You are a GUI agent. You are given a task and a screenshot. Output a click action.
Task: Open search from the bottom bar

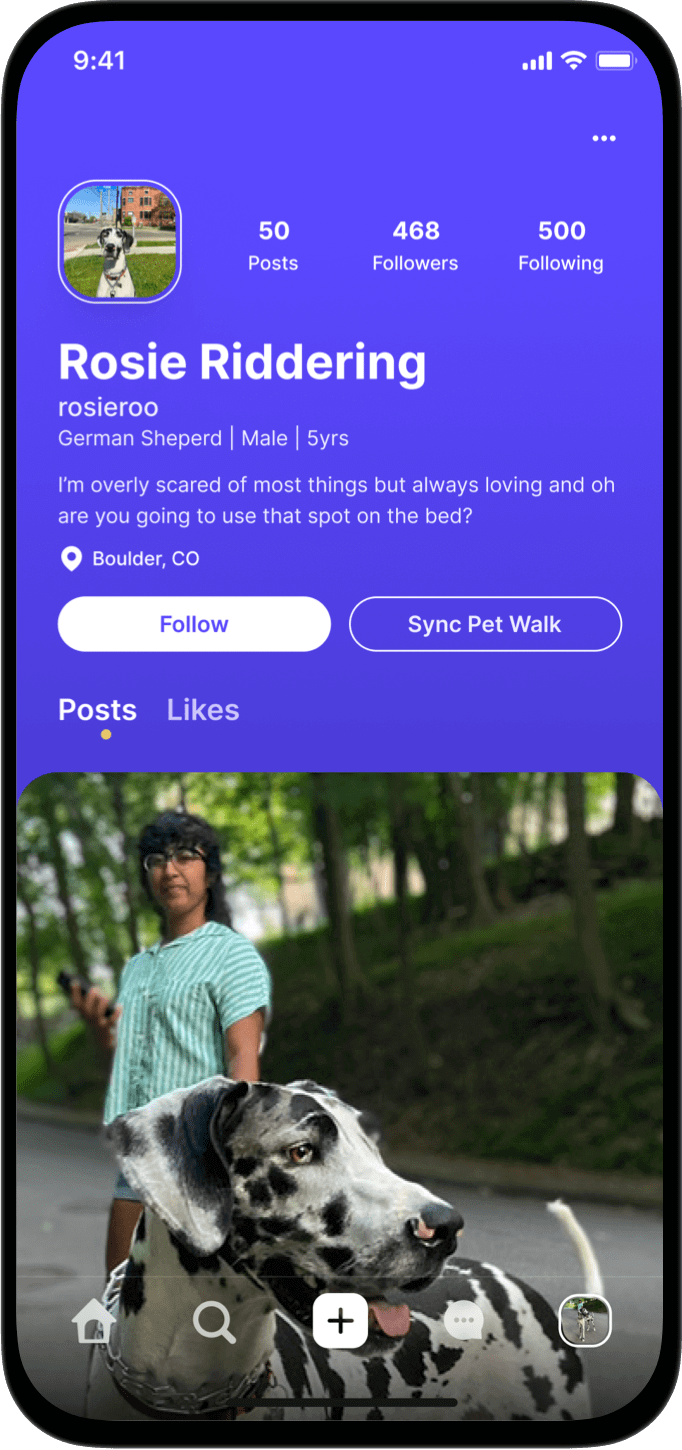point(214,1322)
